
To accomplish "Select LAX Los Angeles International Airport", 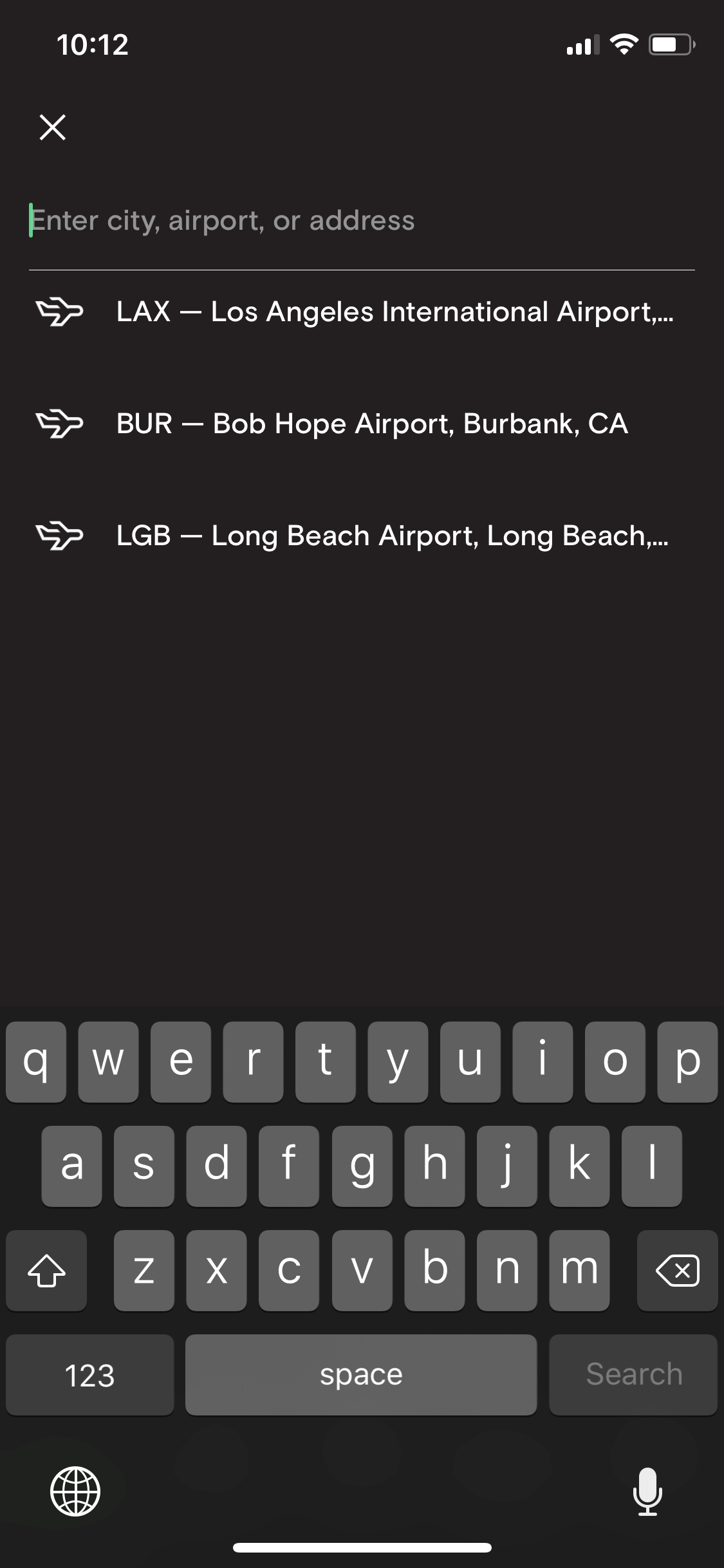I will (362, 312).
